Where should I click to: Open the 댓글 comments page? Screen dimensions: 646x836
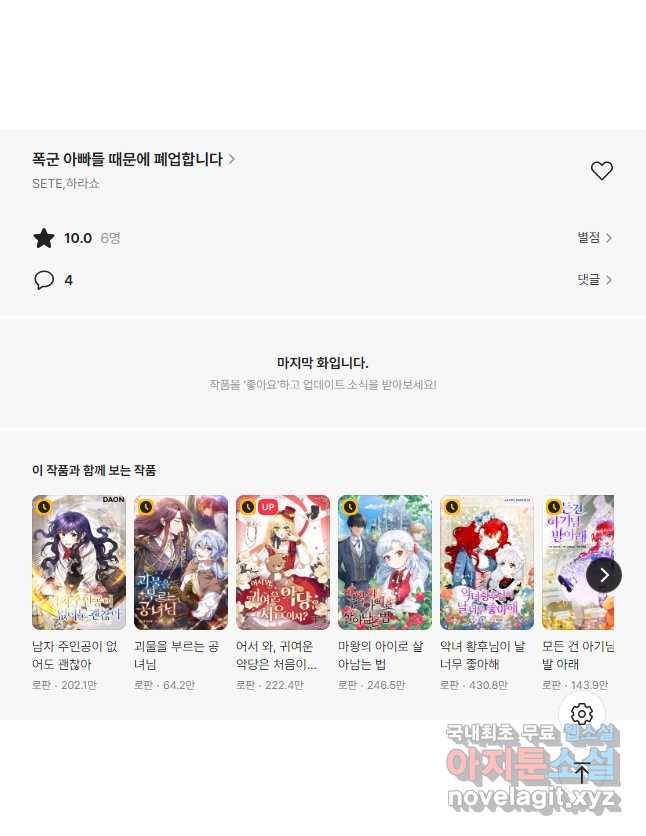[594, 280]
